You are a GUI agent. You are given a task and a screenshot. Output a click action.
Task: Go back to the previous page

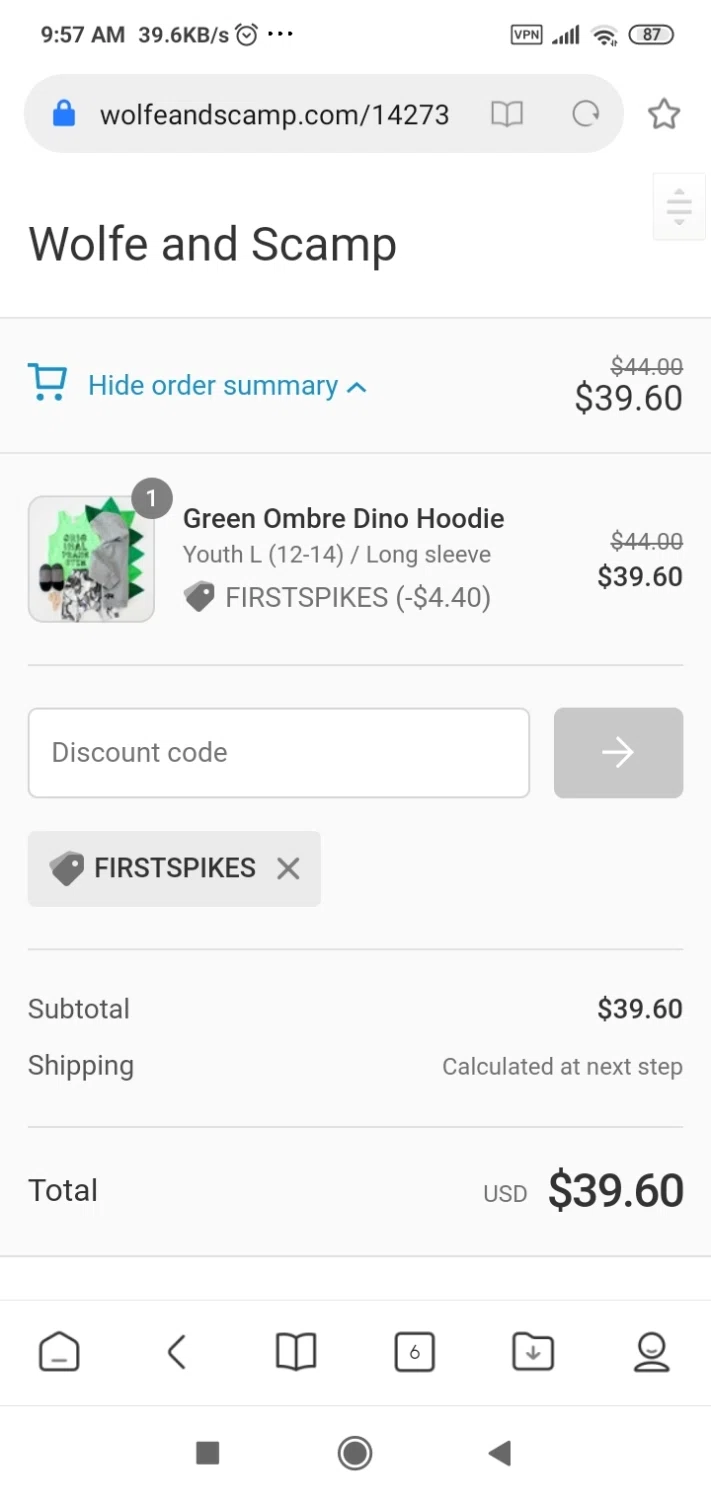(x=177, y=1353)
